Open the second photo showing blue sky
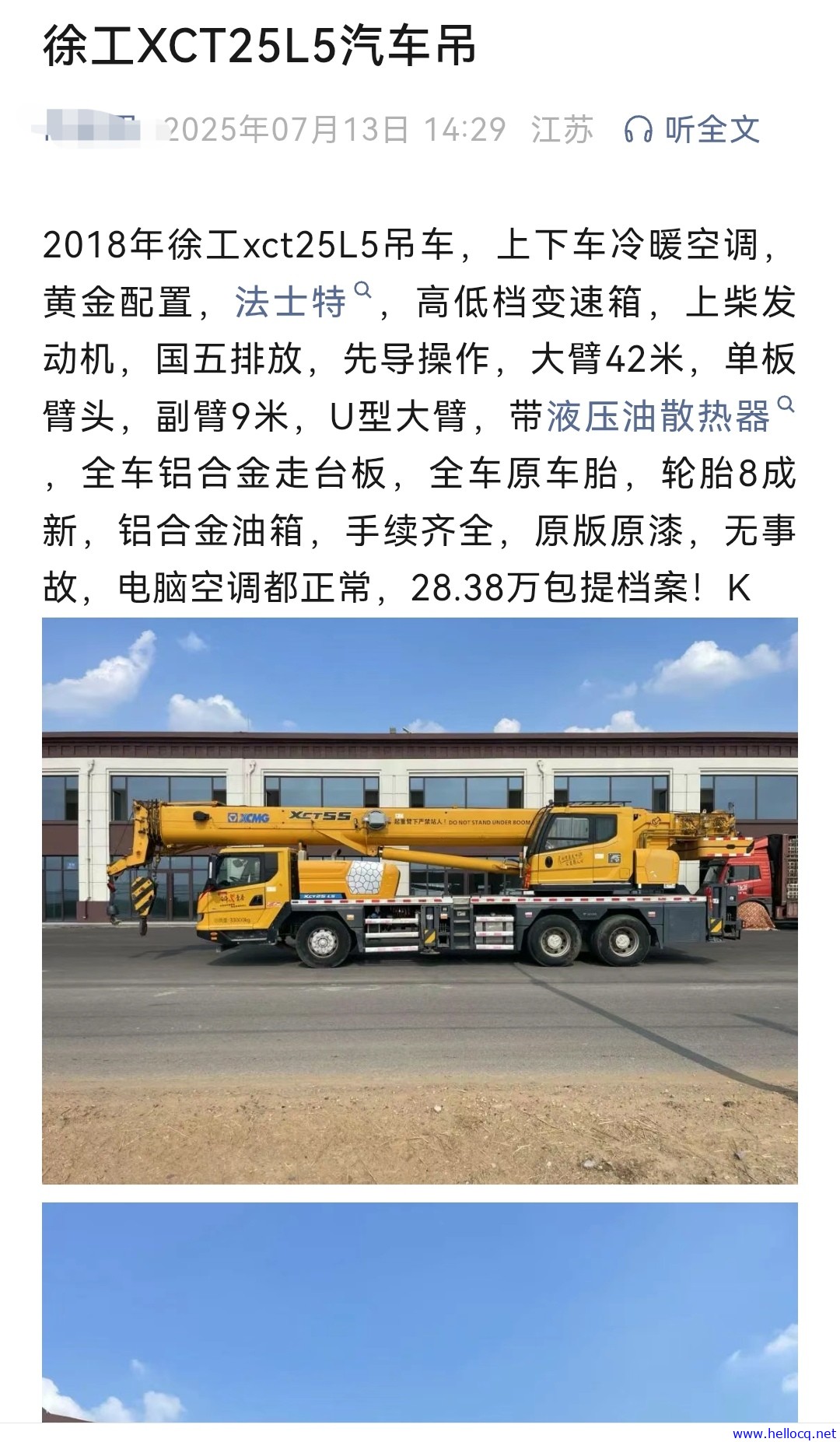 420,1313
